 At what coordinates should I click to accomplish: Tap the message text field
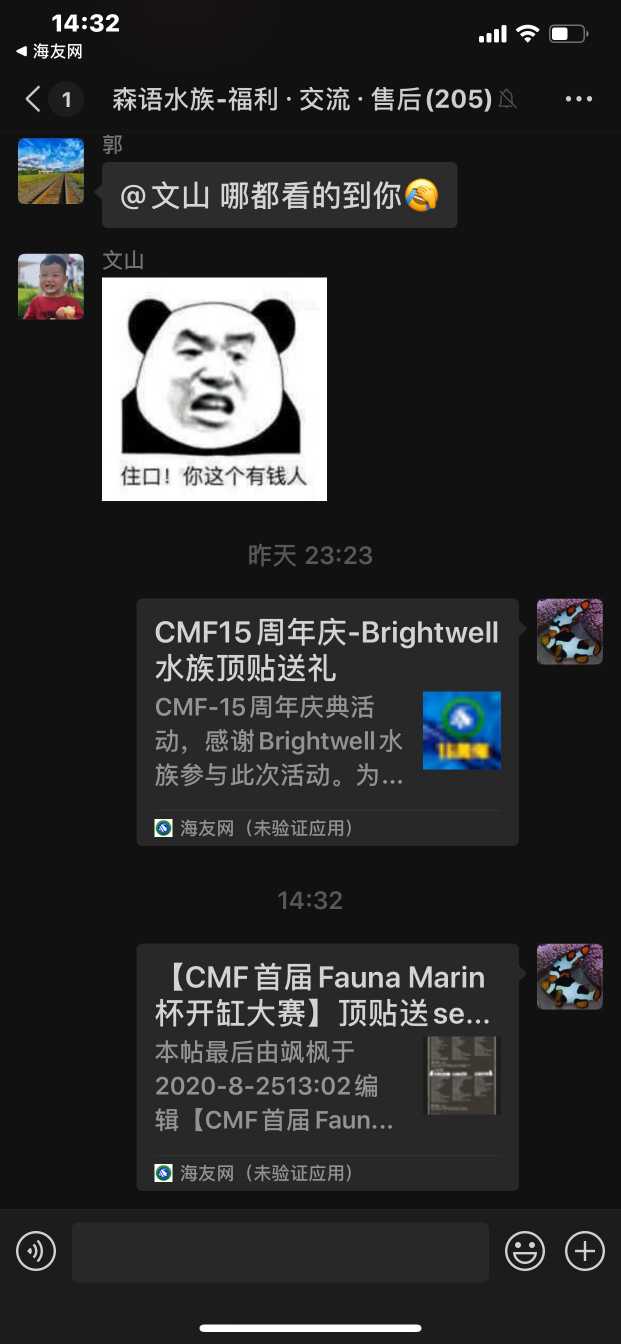[x=280, y=1251]
